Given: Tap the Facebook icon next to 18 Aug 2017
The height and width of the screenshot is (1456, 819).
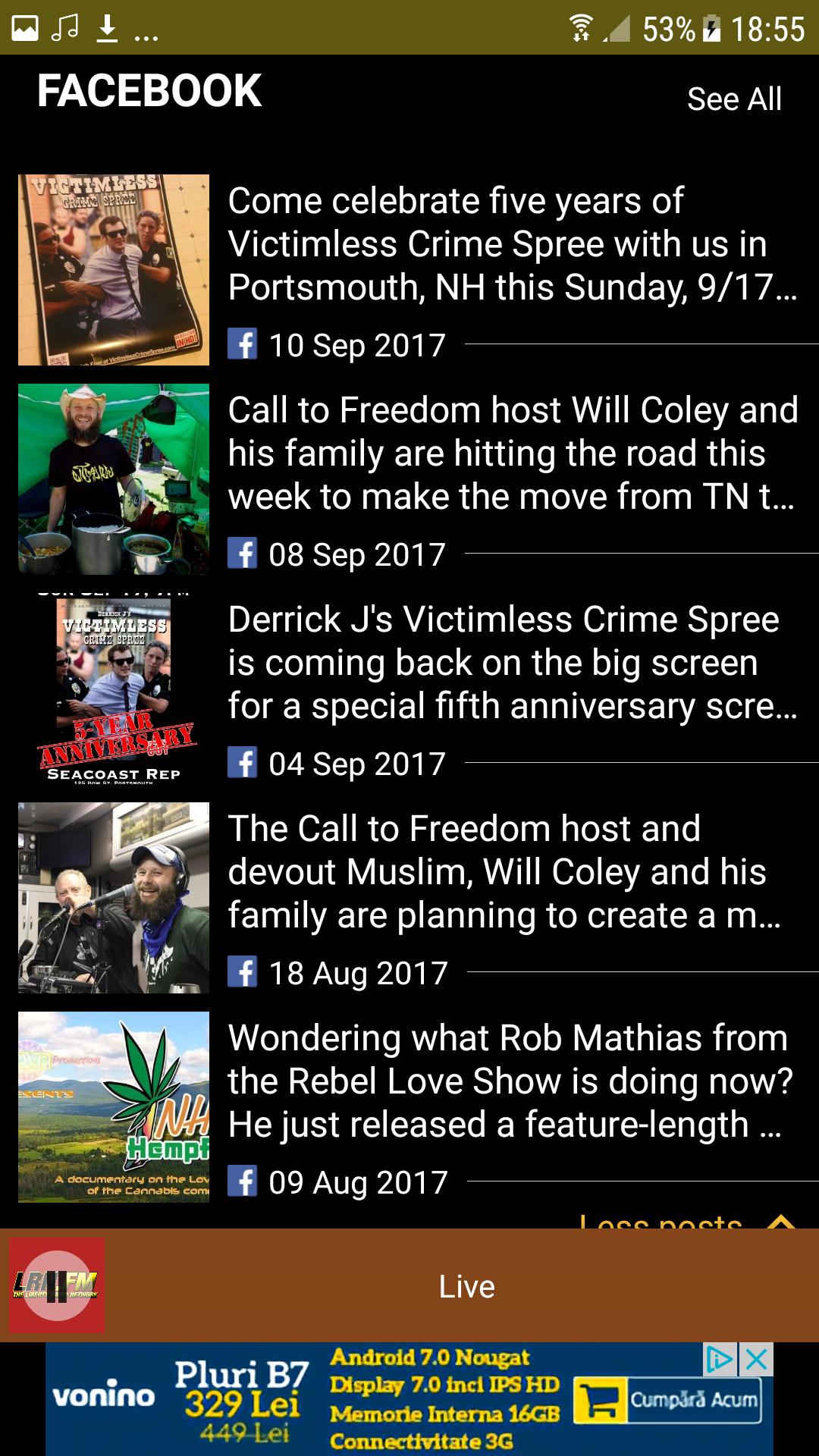Looking at the screenshot, I should (243, 973).
